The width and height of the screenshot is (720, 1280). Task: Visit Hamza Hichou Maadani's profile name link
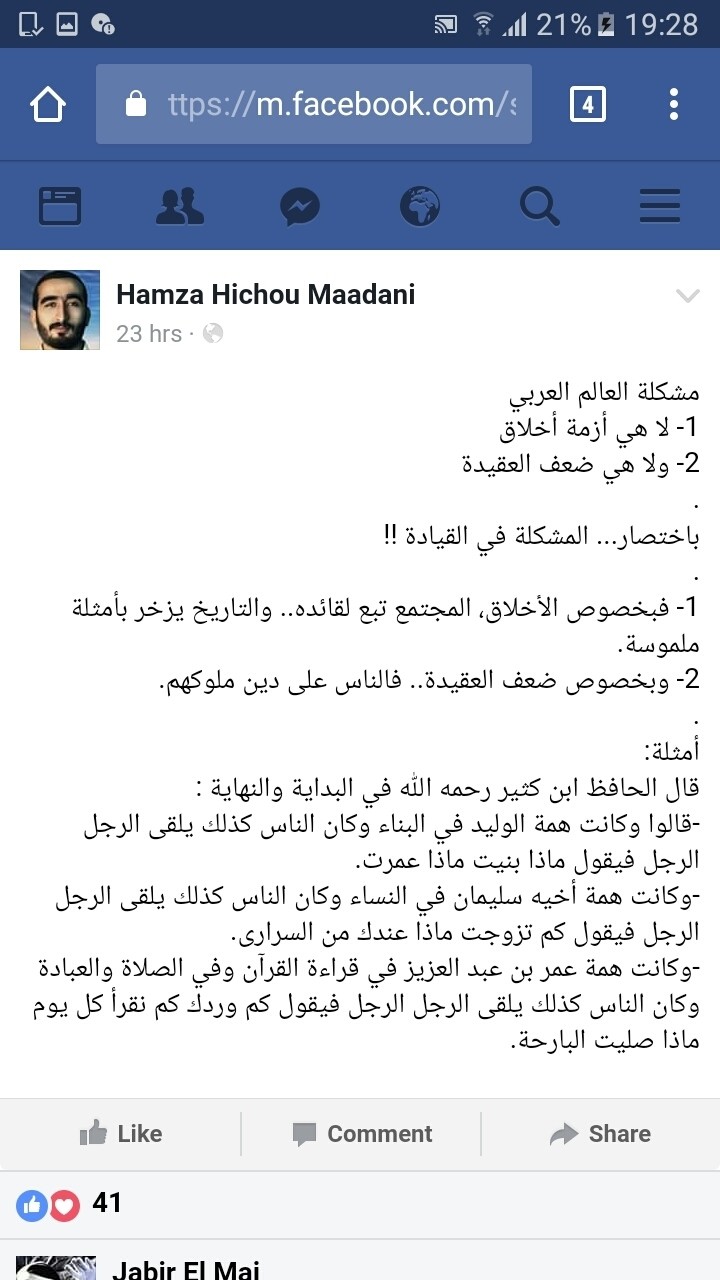265,294
